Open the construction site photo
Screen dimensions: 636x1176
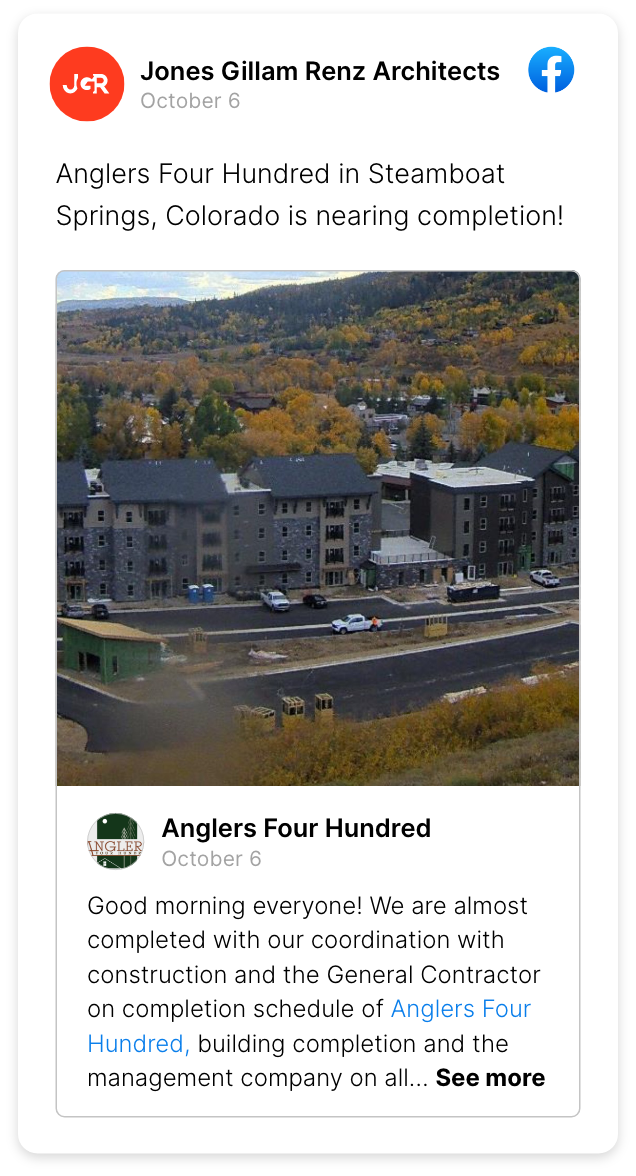point(318,528)
